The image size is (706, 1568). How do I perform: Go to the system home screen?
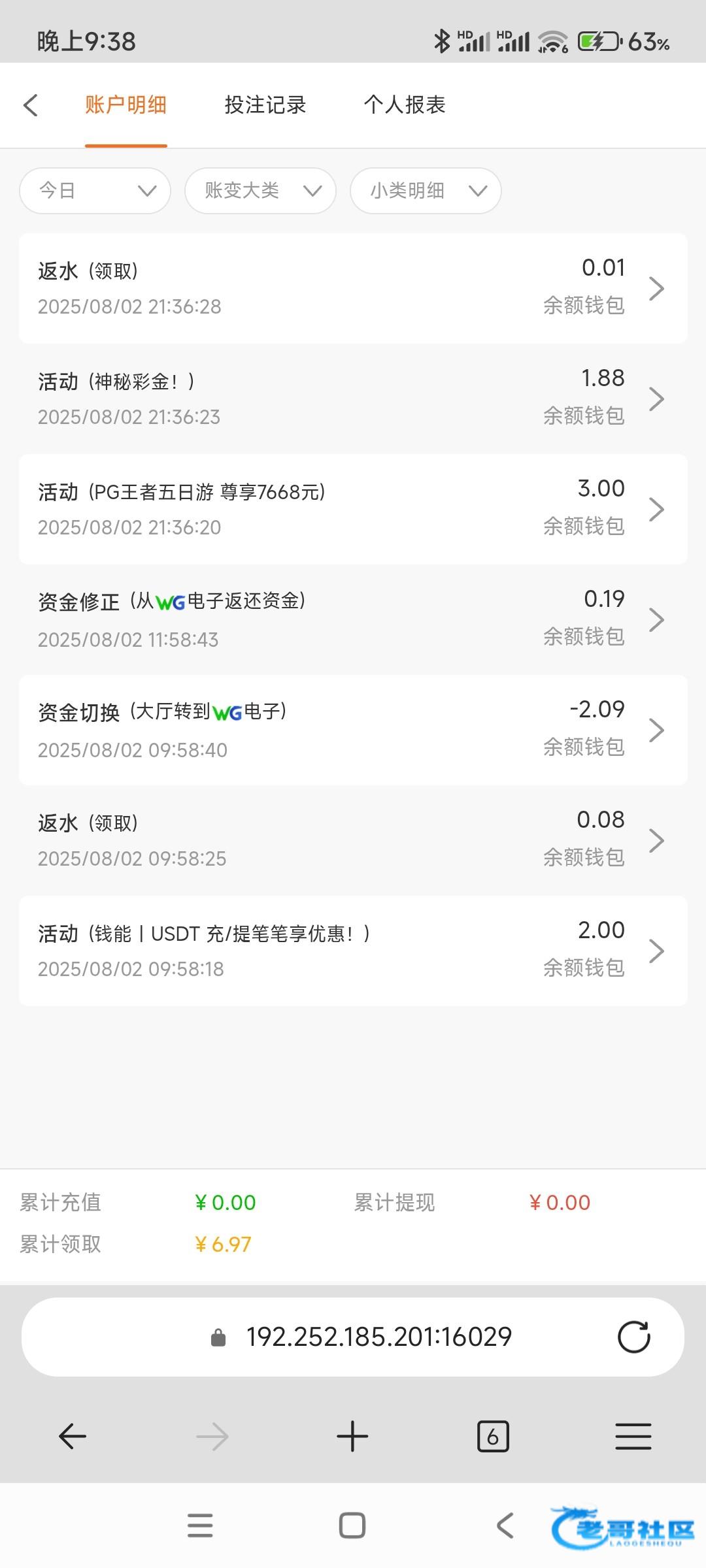[x=352, y=1526]
